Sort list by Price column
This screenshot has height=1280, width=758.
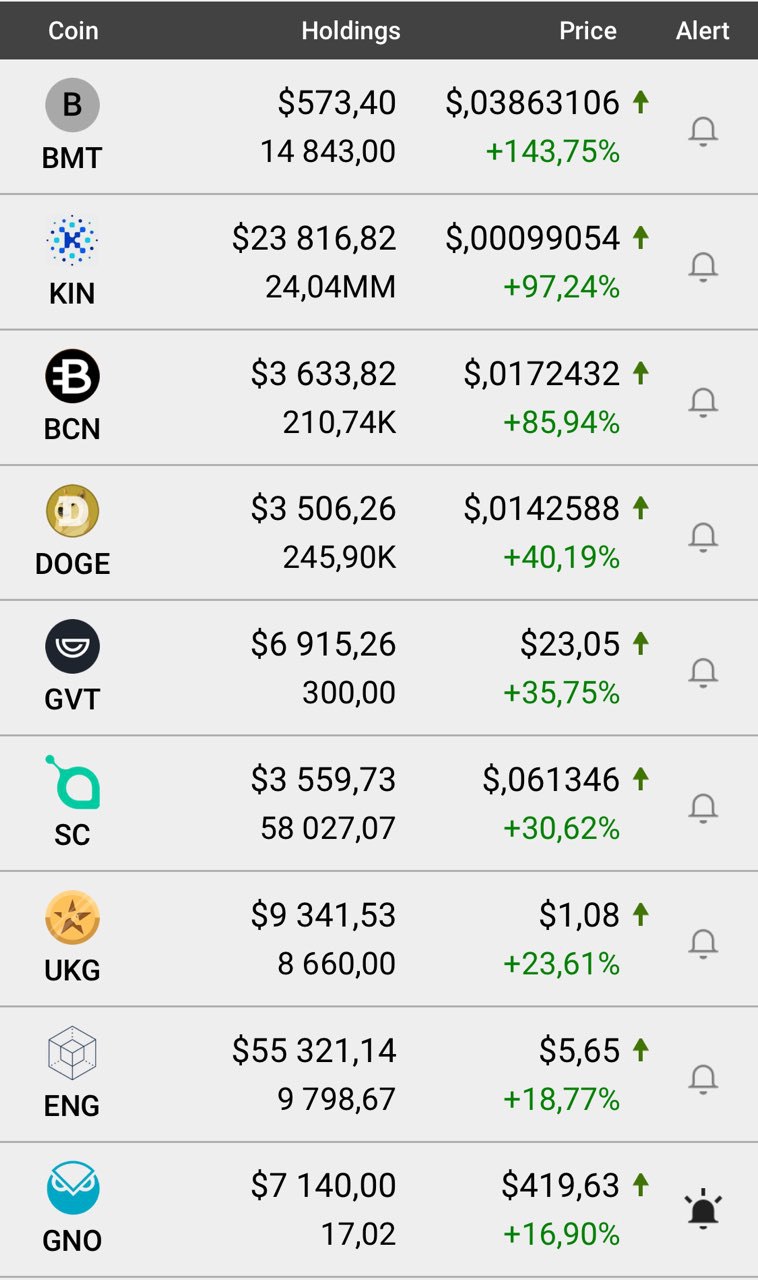tap(588, 31)
